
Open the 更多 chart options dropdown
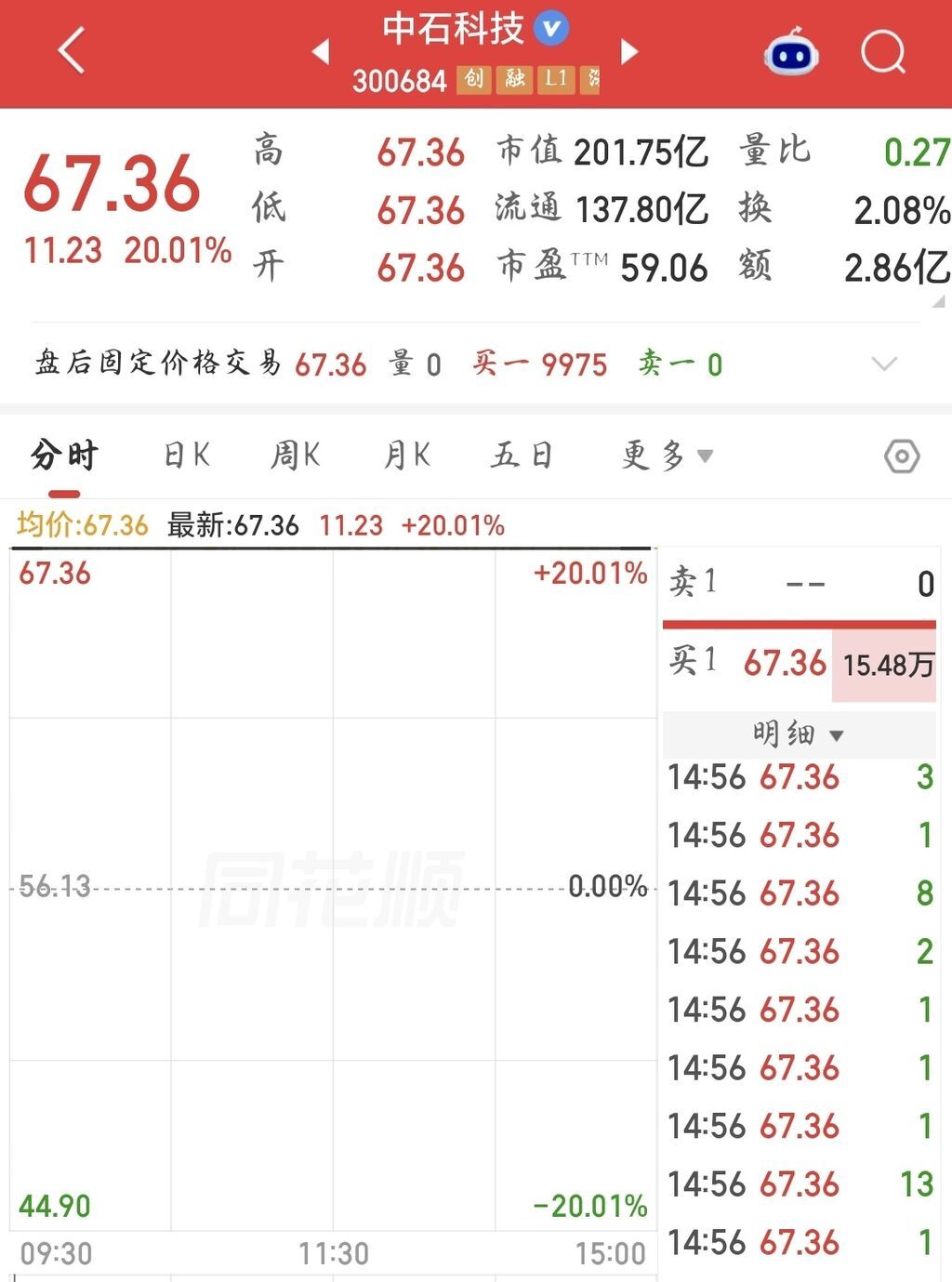point(668,456)
